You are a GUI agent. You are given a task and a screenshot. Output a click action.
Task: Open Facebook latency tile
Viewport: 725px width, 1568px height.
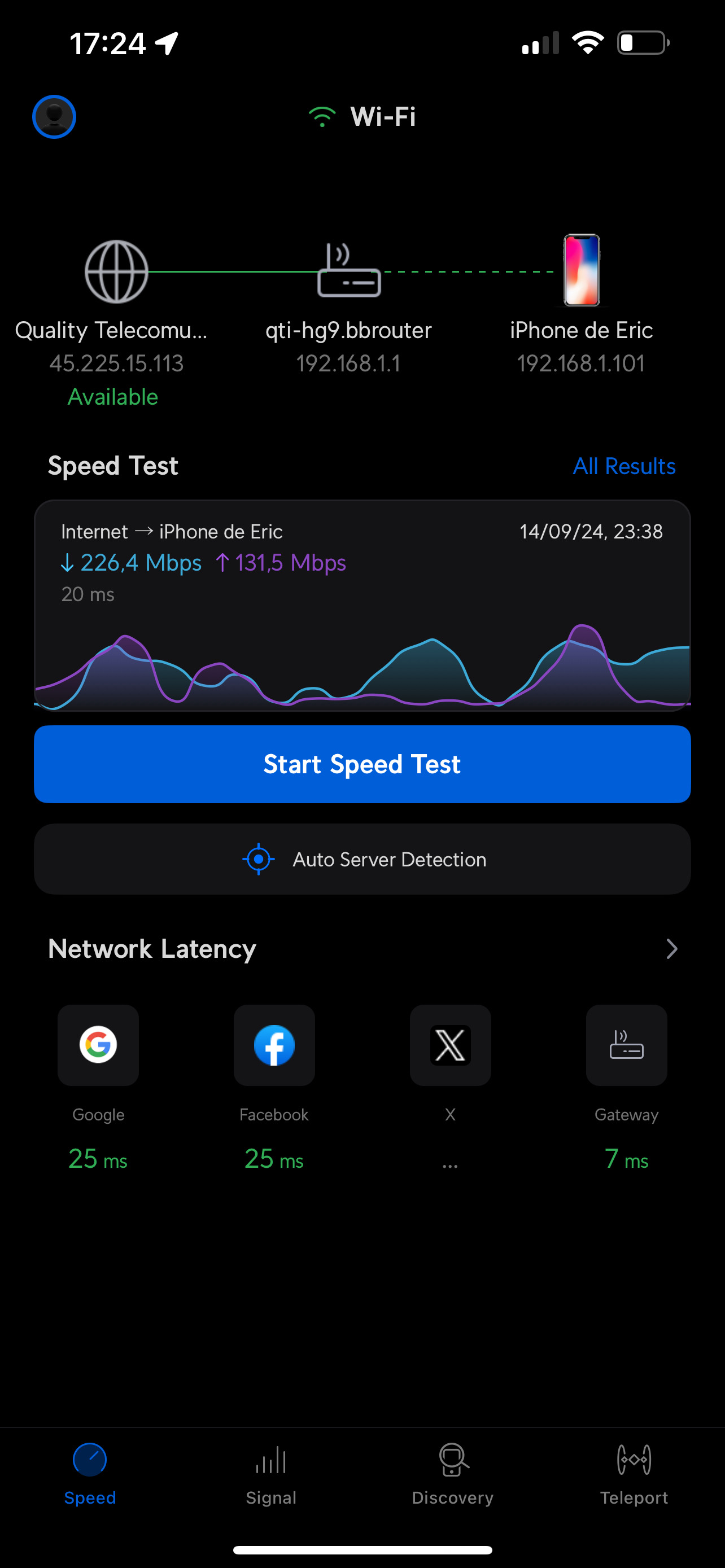[274, 1045]
